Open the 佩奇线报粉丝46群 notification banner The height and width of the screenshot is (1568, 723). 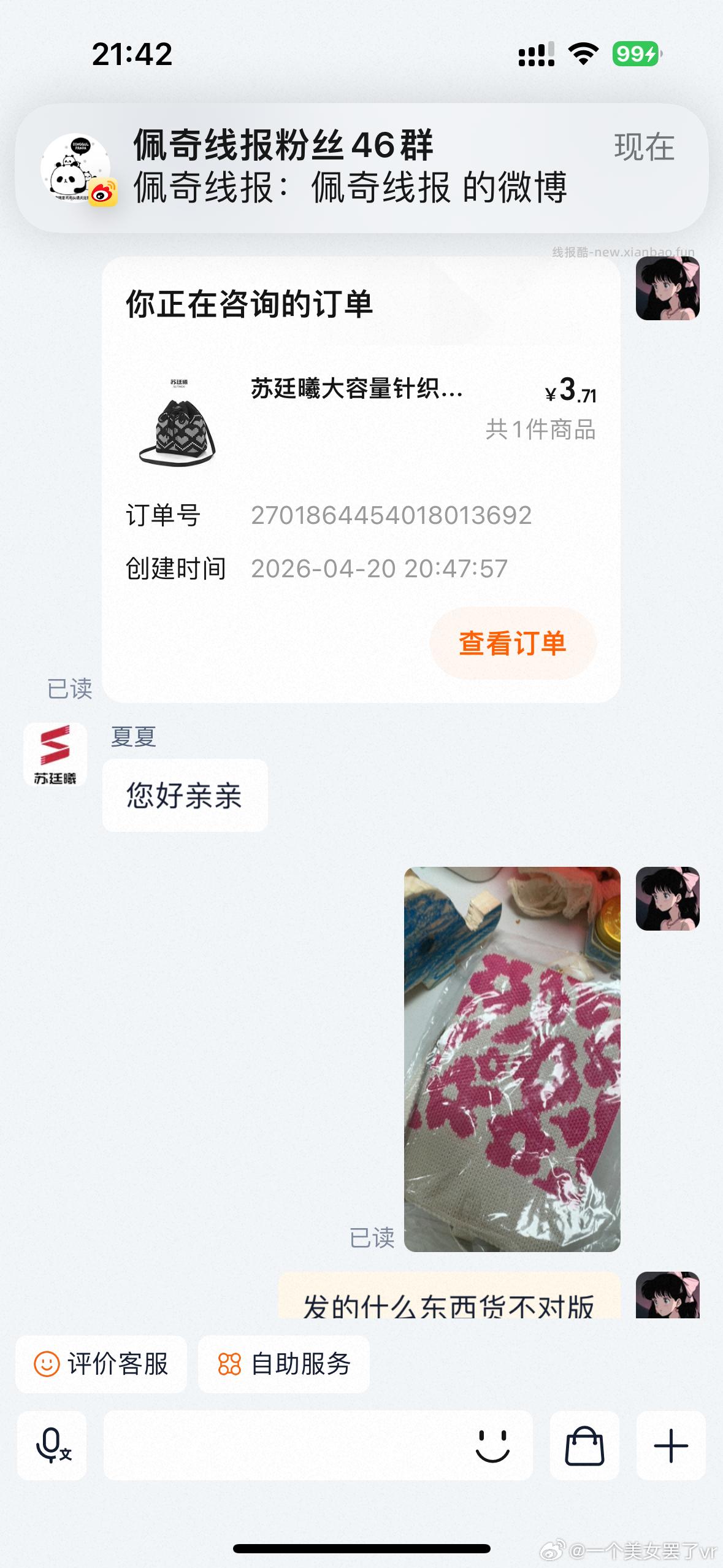(x=362, y=164)
